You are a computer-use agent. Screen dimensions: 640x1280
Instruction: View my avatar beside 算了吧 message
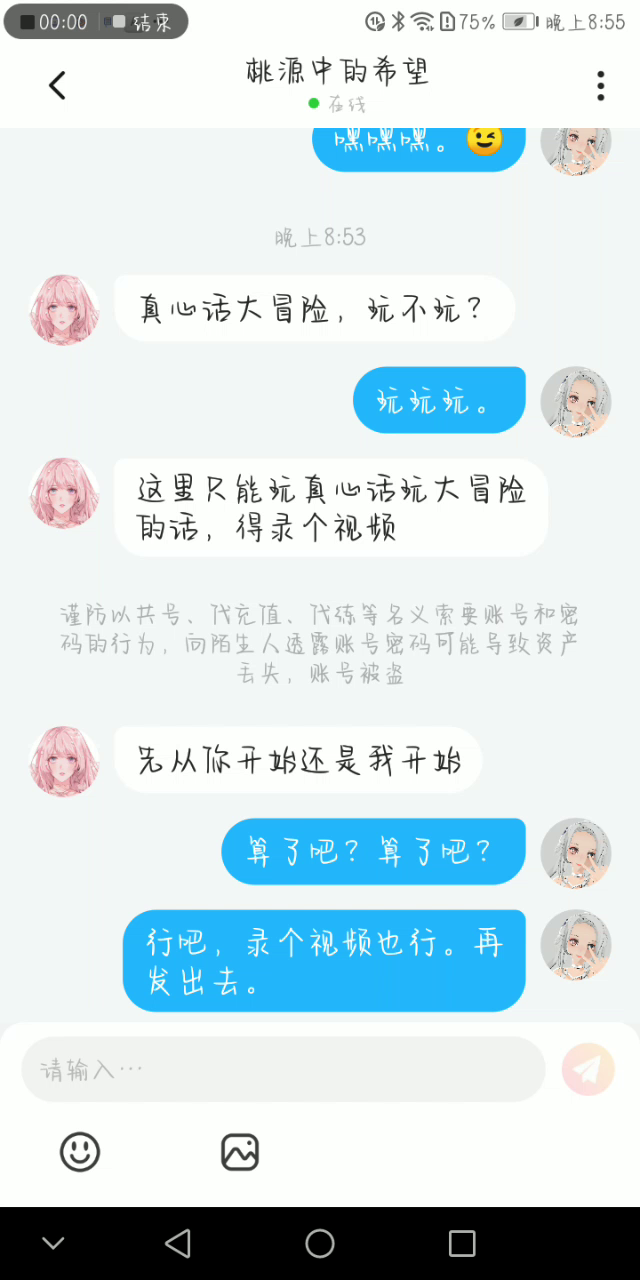575,852
